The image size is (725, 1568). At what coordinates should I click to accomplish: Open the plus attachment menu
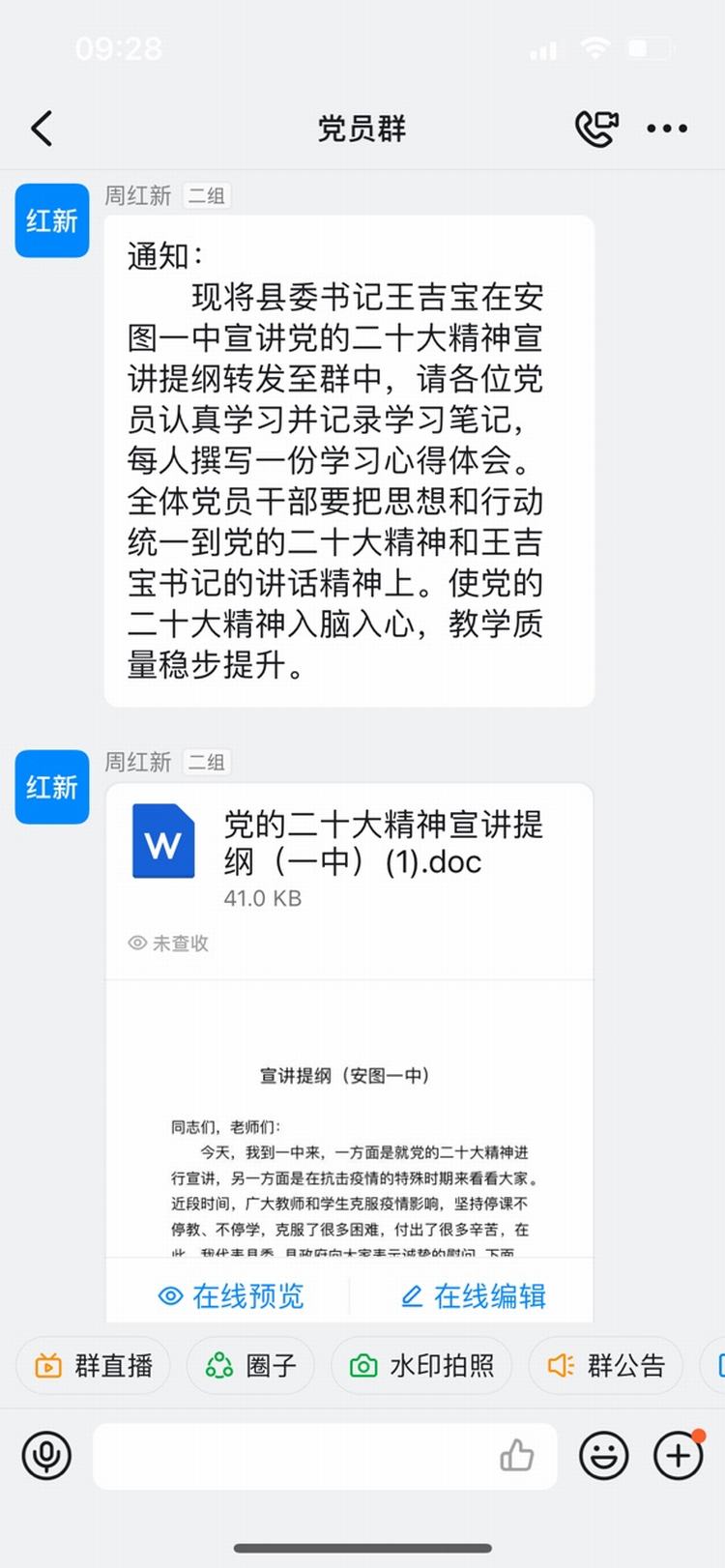(x=679, y=1455)
